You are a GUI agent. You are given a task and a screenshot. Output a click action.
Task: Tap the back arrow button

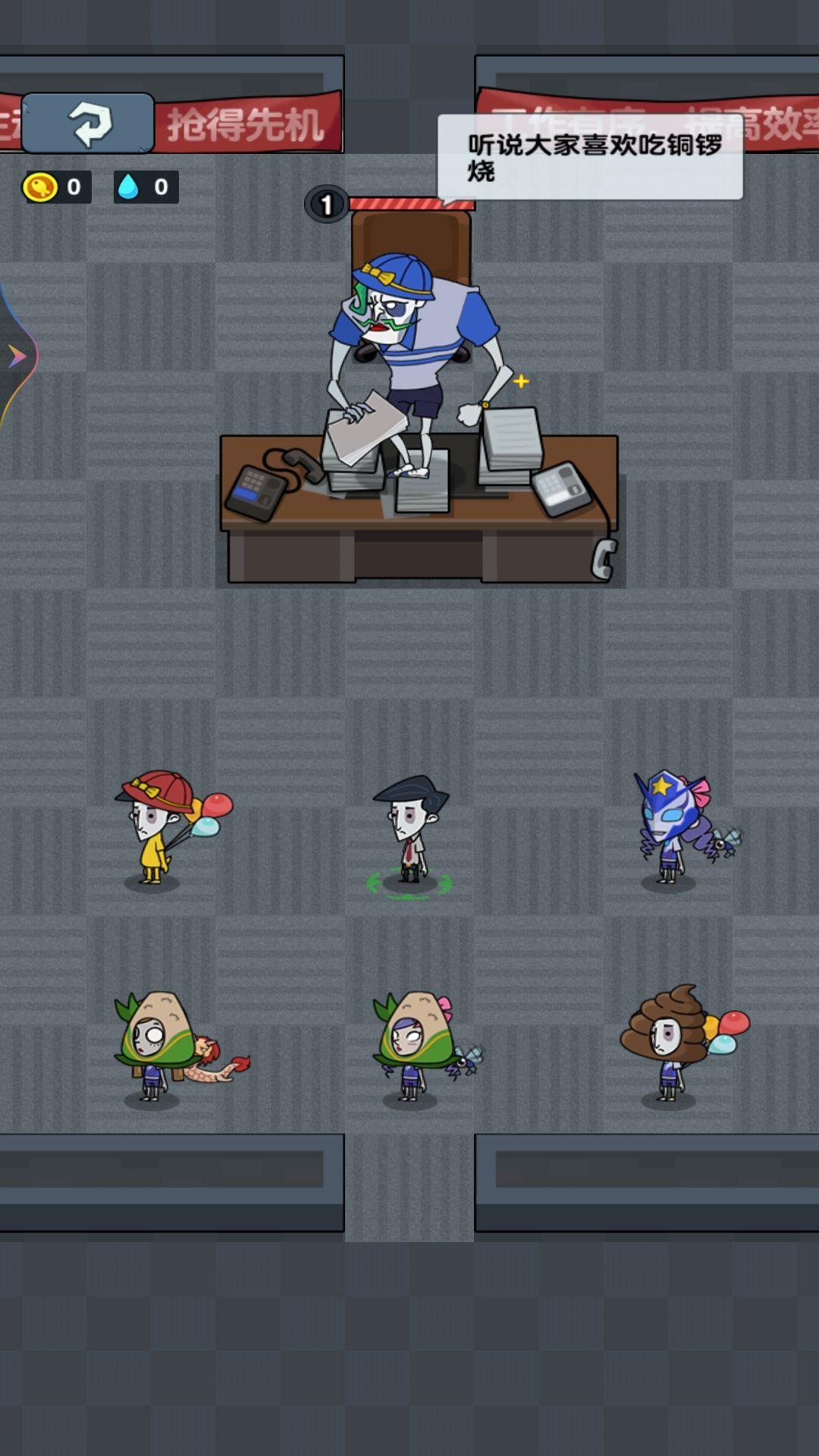(88, 124)
